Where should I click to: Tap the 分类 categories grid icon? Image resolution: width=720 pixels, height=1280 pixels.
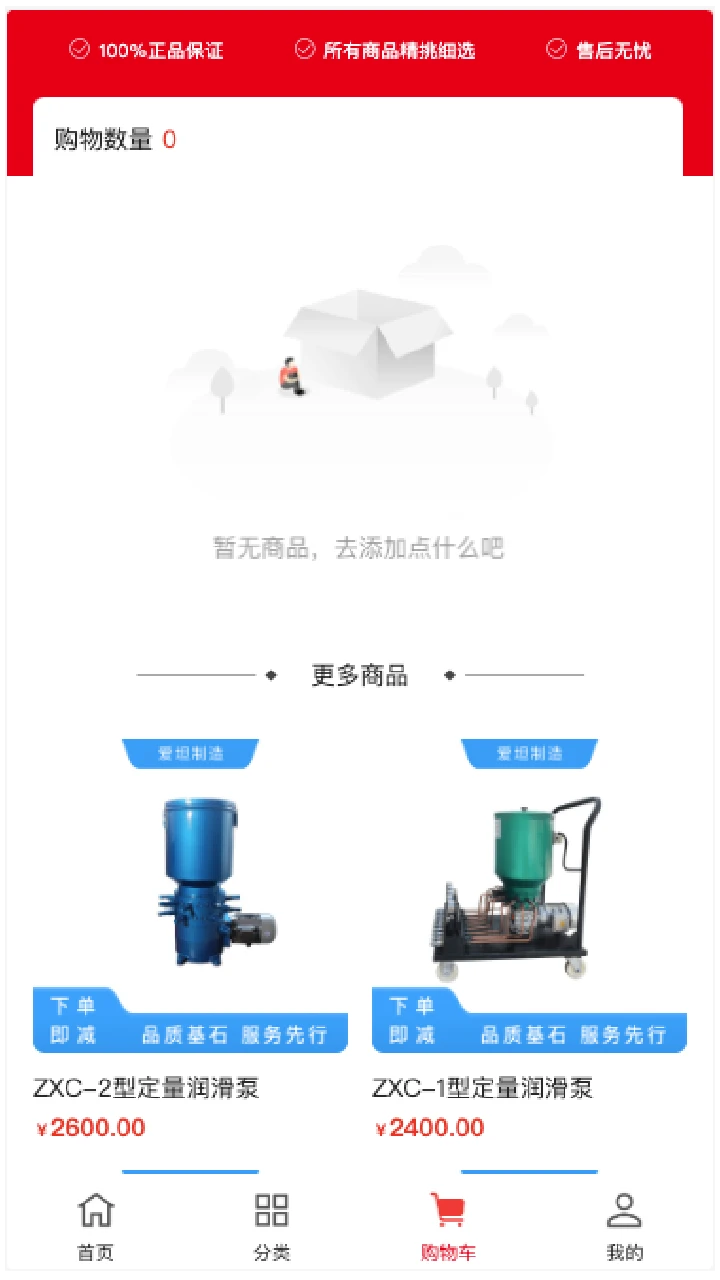coord(270,1210)
